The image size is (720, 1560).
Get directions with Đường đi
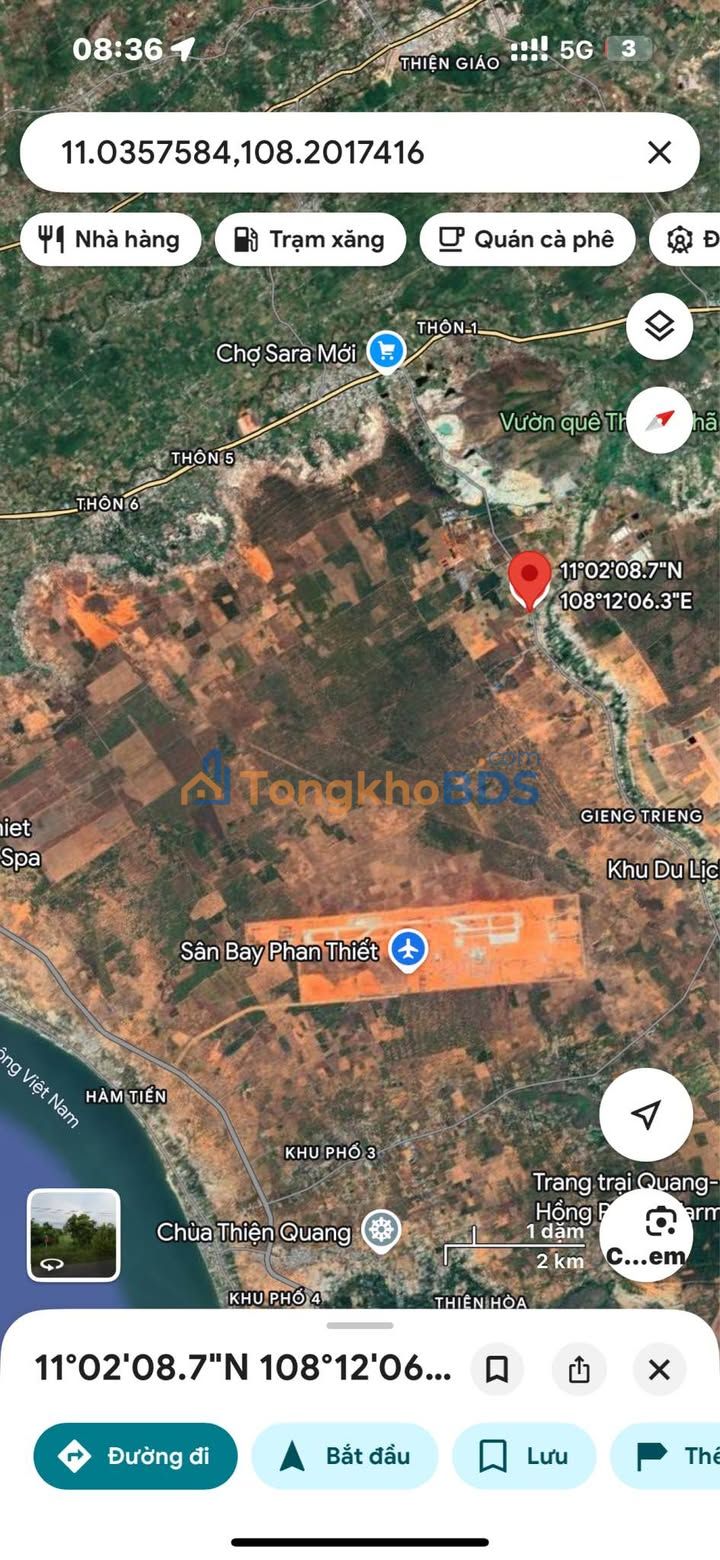(136, 1456)
